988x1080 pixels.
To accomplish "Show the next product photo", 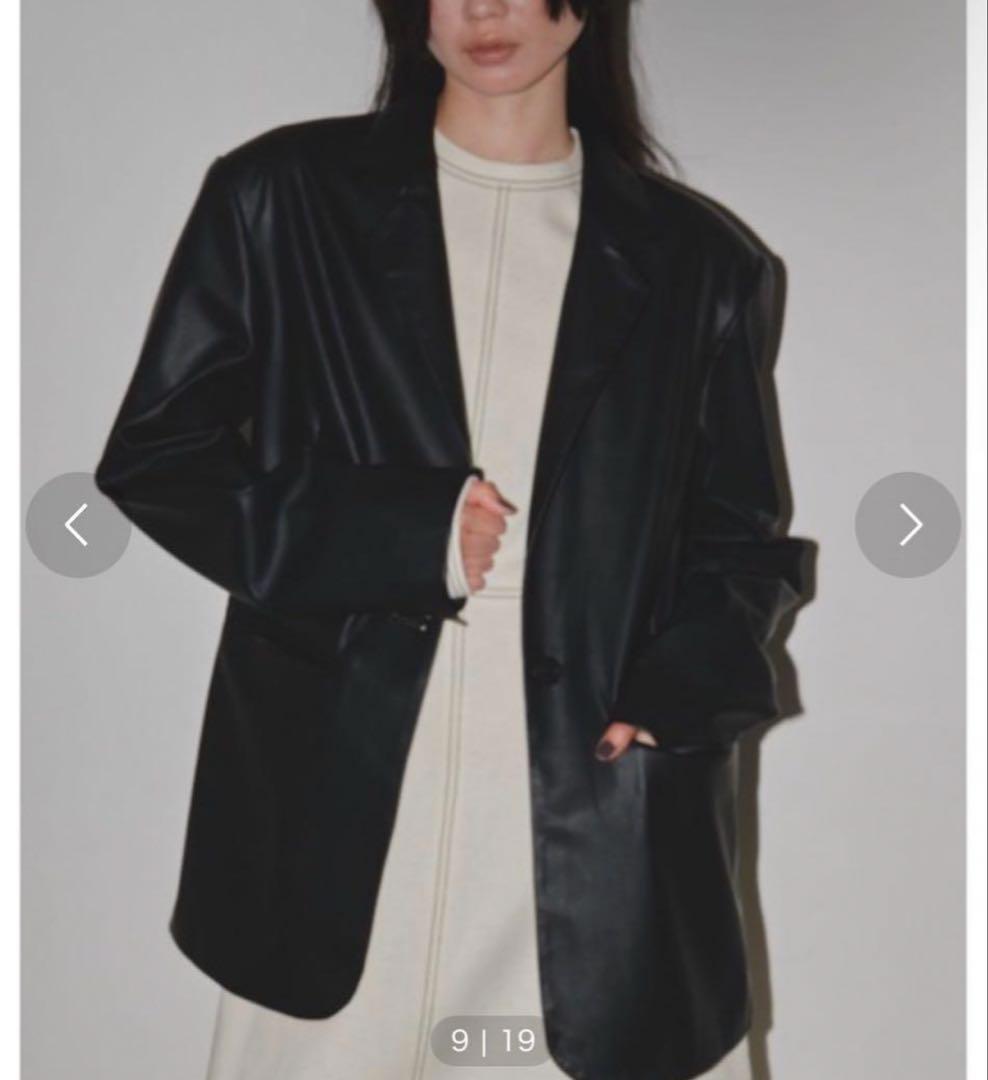I will coord(907,525).
